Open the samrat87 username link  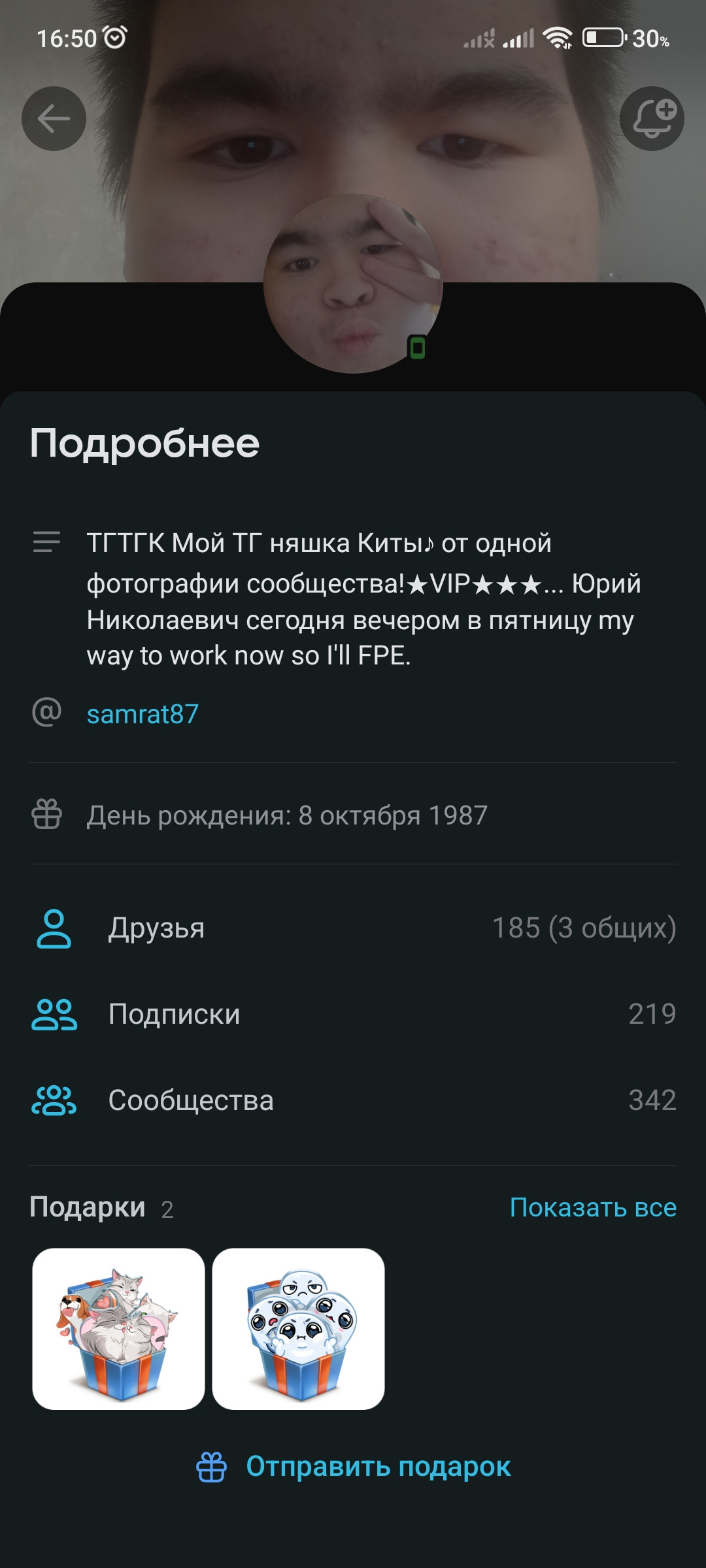[x=143, y=714]
